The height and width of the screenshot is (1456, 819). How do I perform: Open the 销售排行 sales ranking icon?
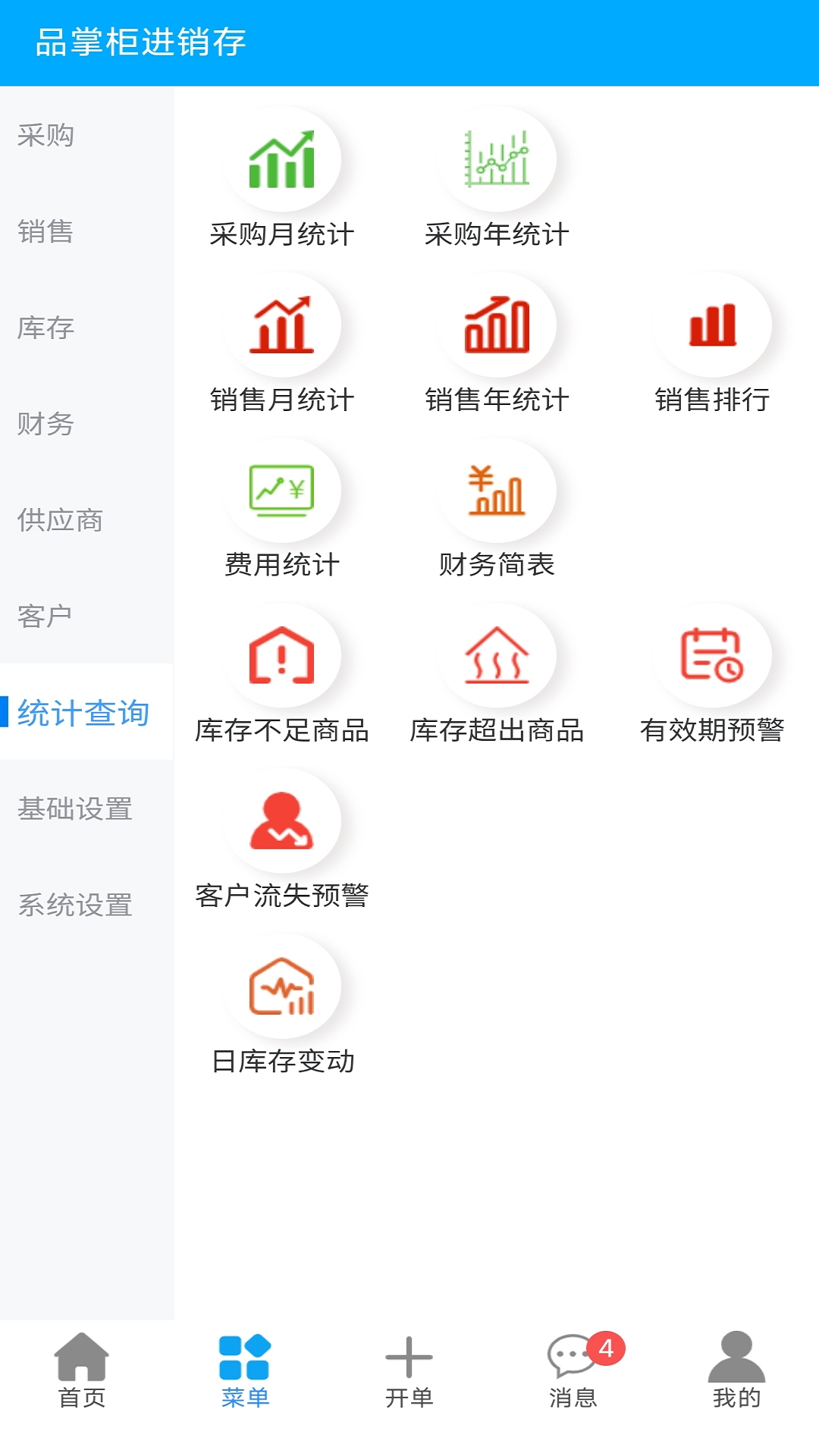pos(713,325)
